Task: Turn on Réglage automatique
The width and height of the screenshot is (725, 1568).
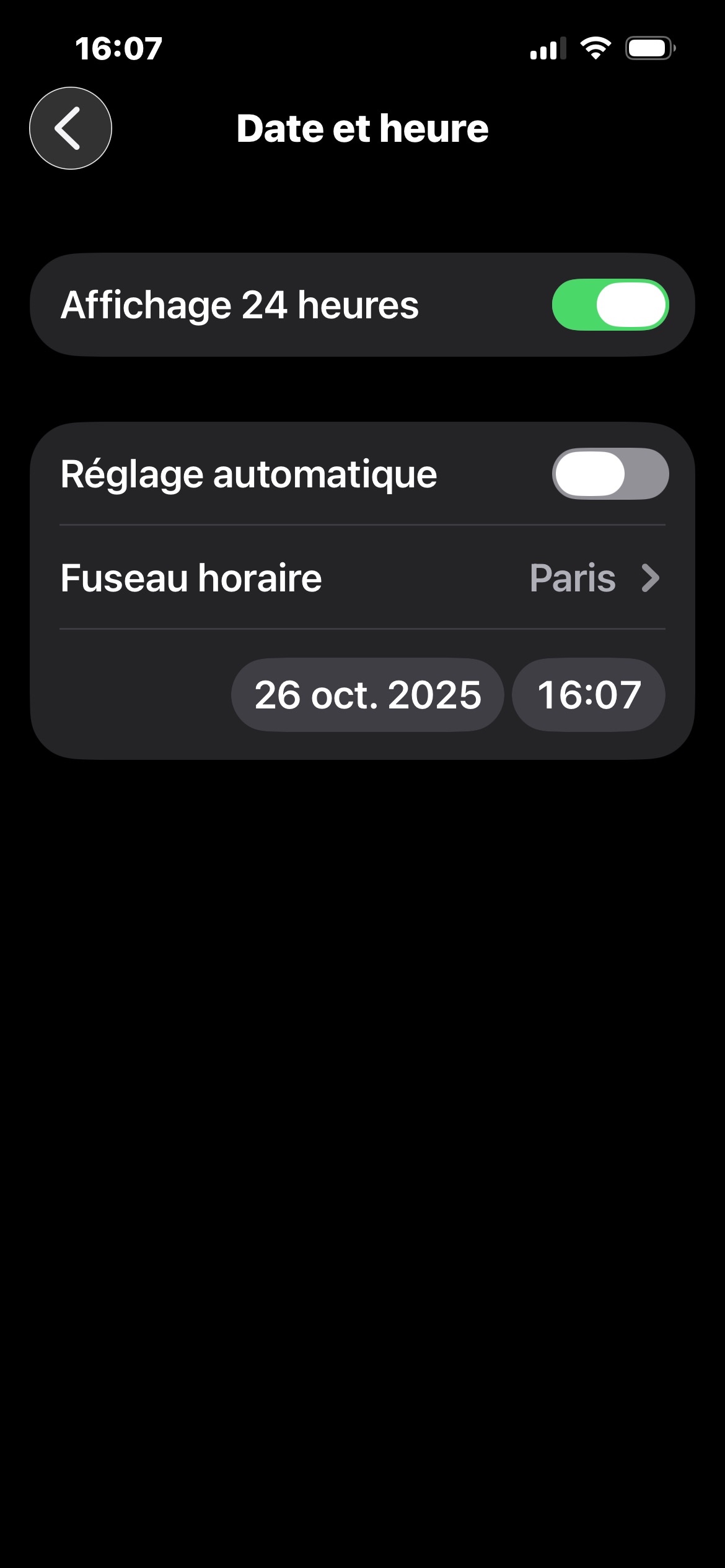Action: pos(610,474)
